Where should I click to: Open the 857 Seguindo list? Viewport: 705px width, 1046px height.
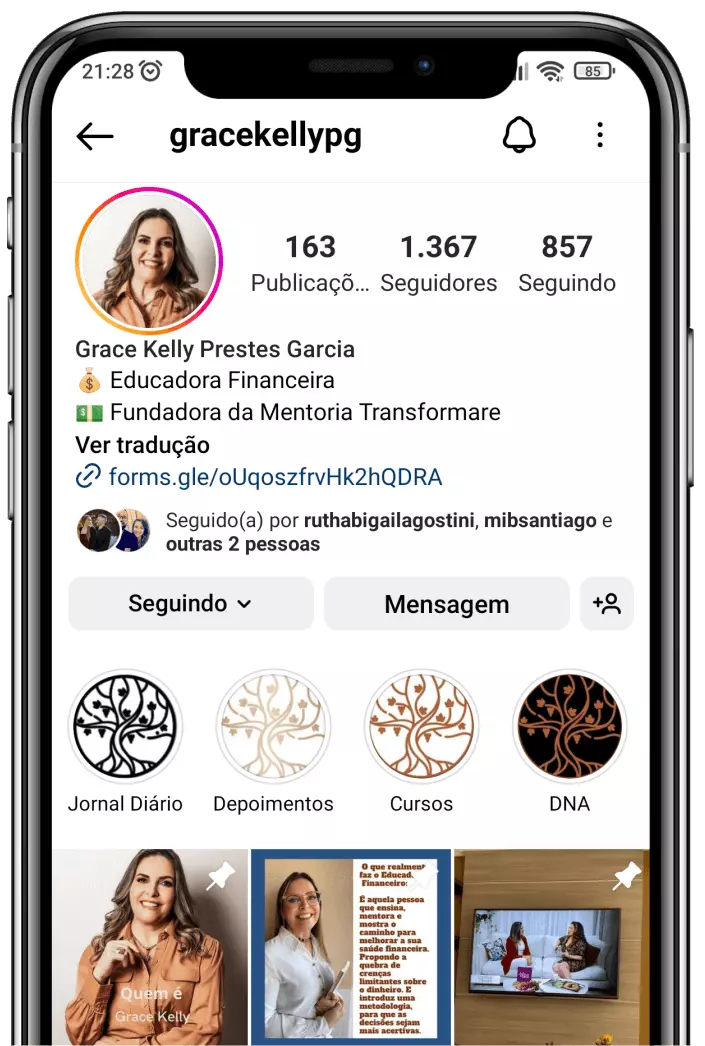pyautogui.click(x=567, y=263)
